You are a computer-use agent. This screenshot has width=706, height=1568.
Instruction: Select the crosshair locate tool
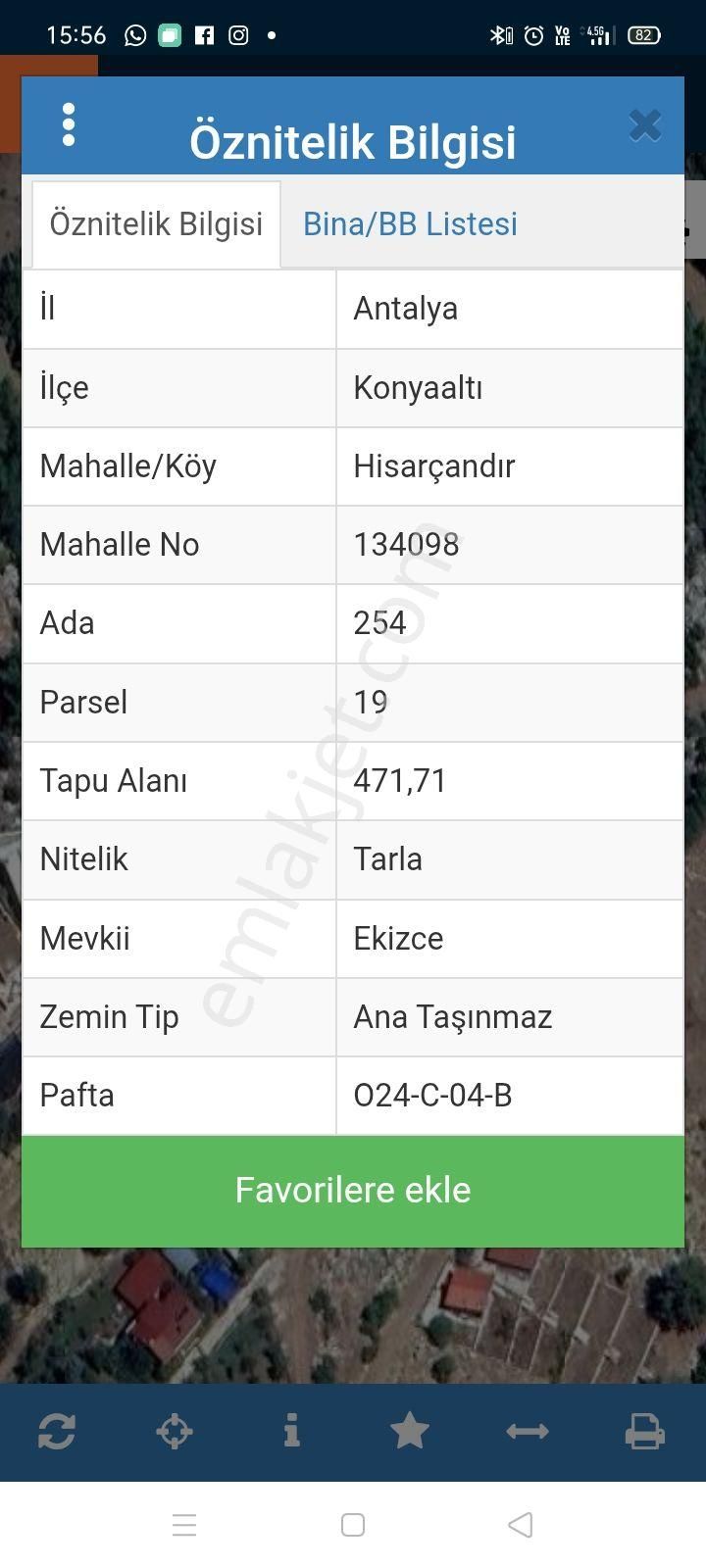pos(175,1431)
